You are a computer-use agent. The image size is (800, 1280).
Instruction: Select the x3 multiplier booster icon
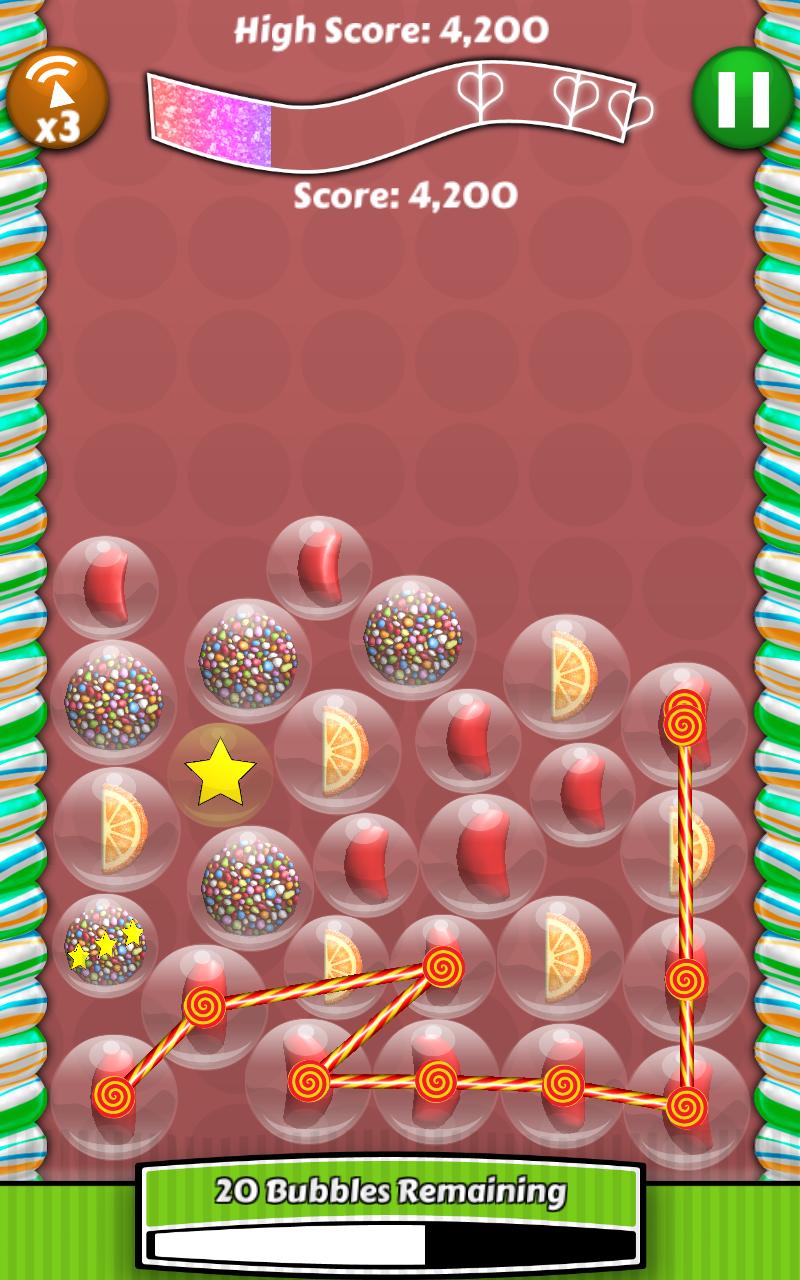(x=60, y=100)
